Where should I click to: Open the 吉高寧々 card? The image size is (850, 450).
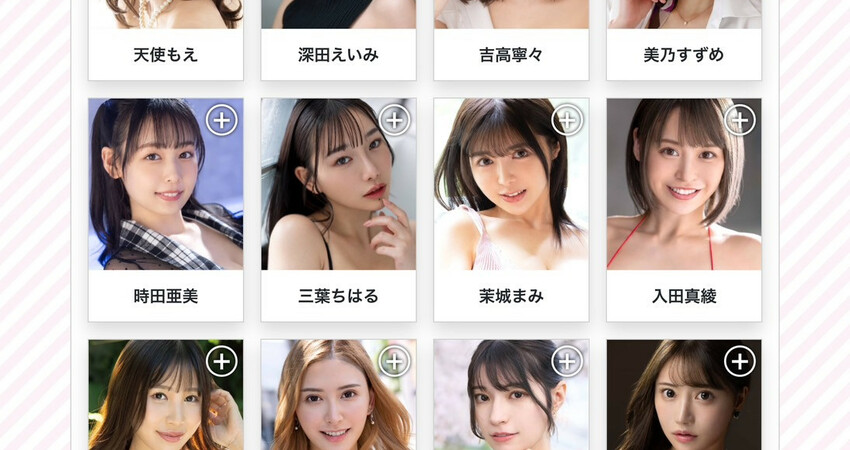coord(511,54)
